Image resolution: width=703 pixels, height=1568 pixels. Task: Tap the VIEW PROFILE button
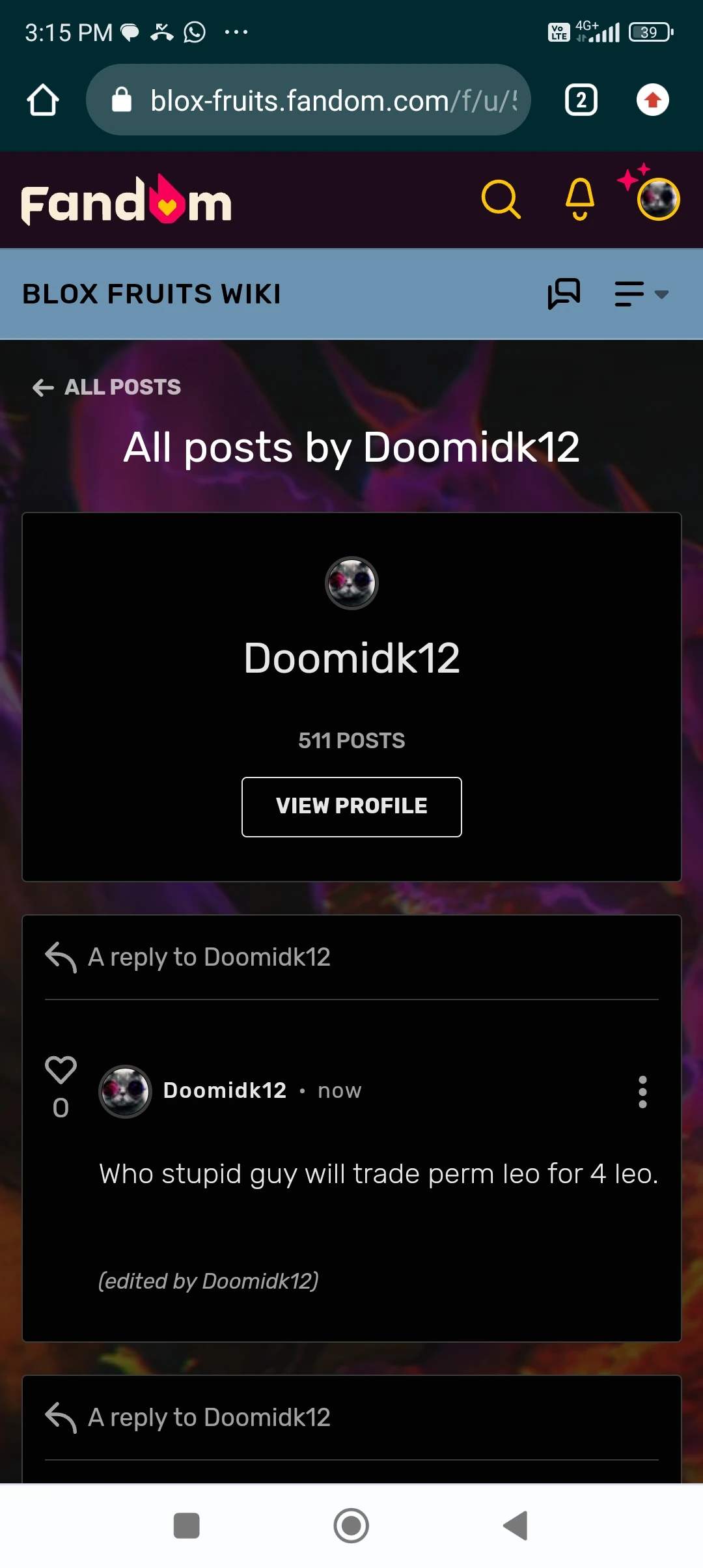coord(351,807)
